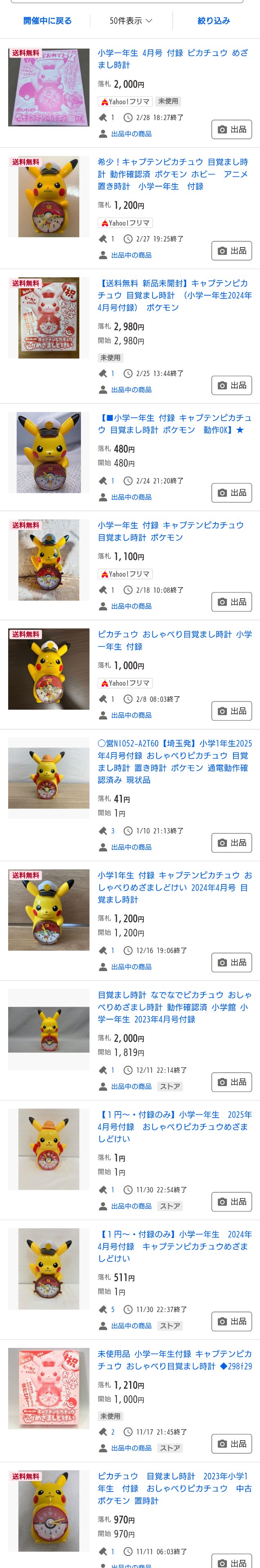Tap 開催中に戻る link
Image resolution: width=260 pixels, height=1568 pixels.
pyautogui.click(x=47, y=21)
